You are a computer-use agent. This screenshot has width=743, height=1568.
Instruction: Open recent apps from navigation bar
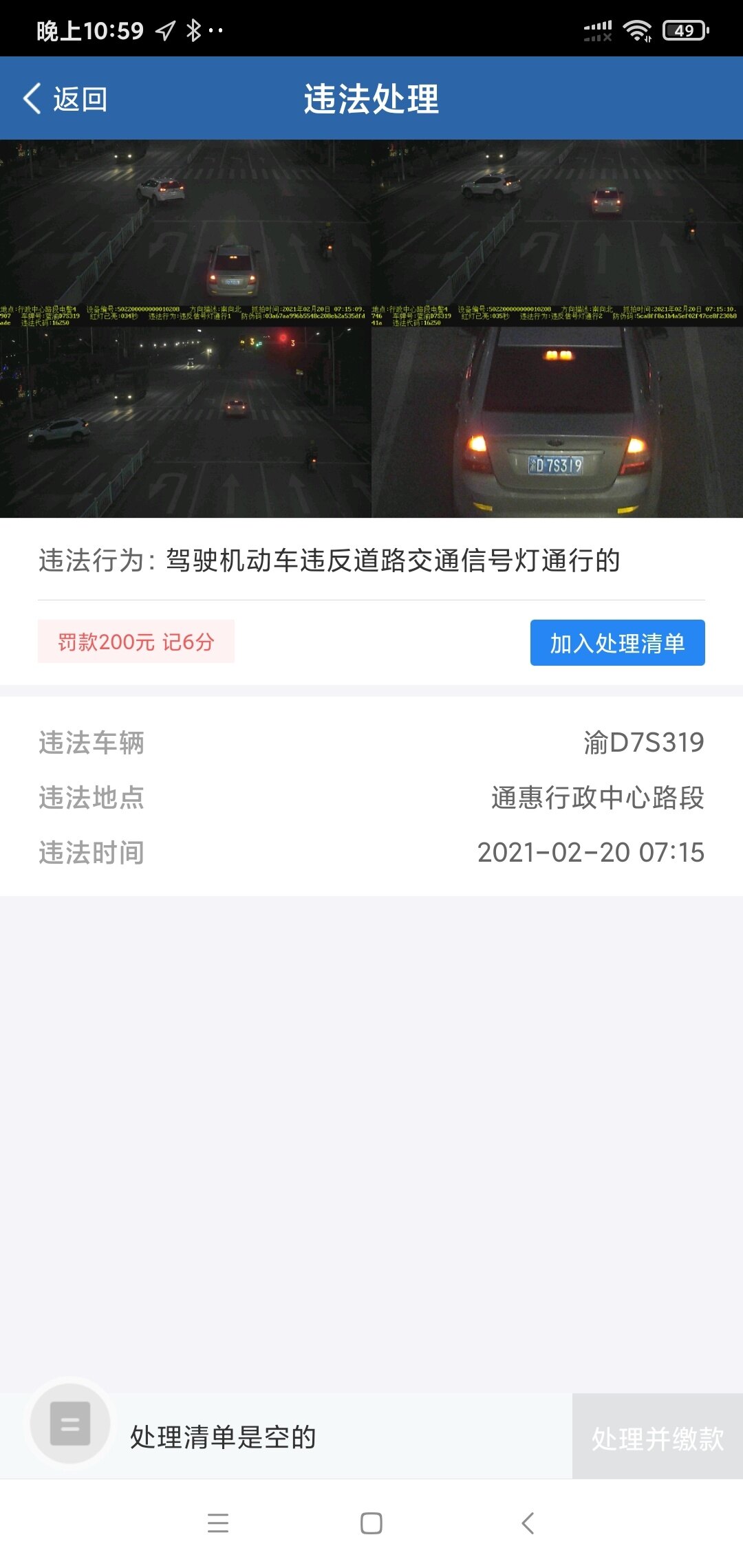pyautogui.click(x=218, y=1523)
